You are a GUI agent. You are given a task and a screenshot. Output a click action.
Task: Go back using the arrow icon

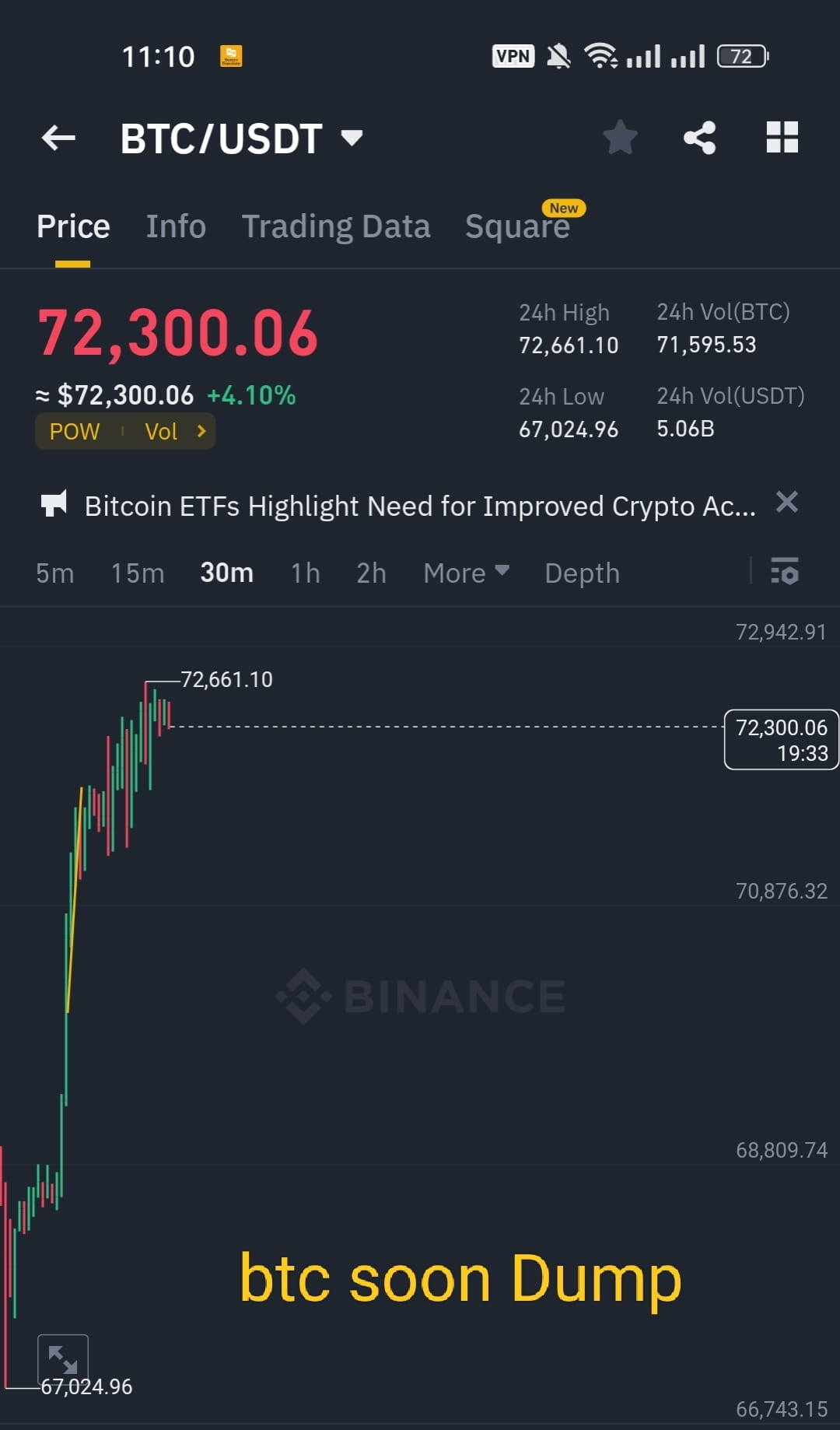pyautogui.click(x=57, y=137)
